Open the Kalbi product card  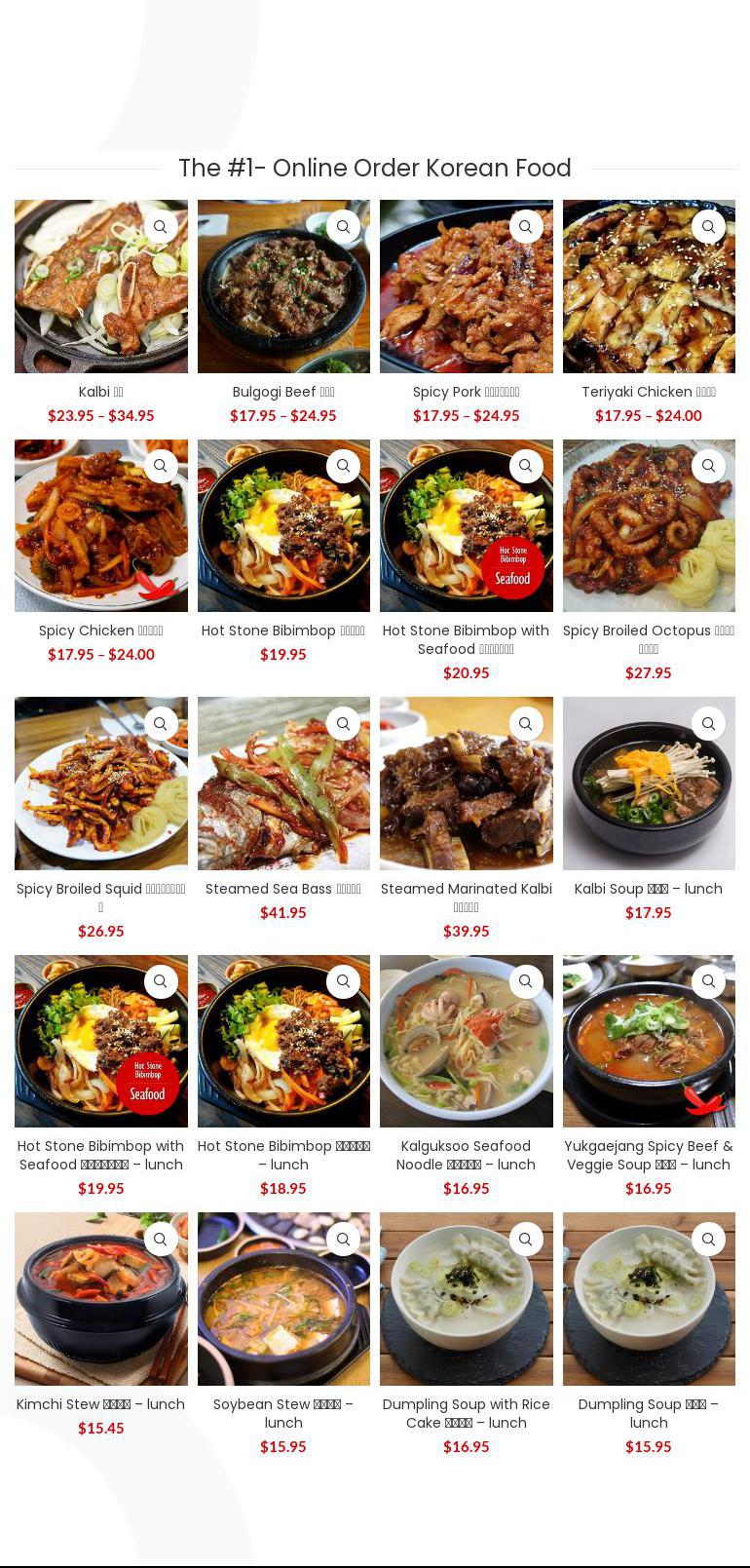tap(100, 287)
